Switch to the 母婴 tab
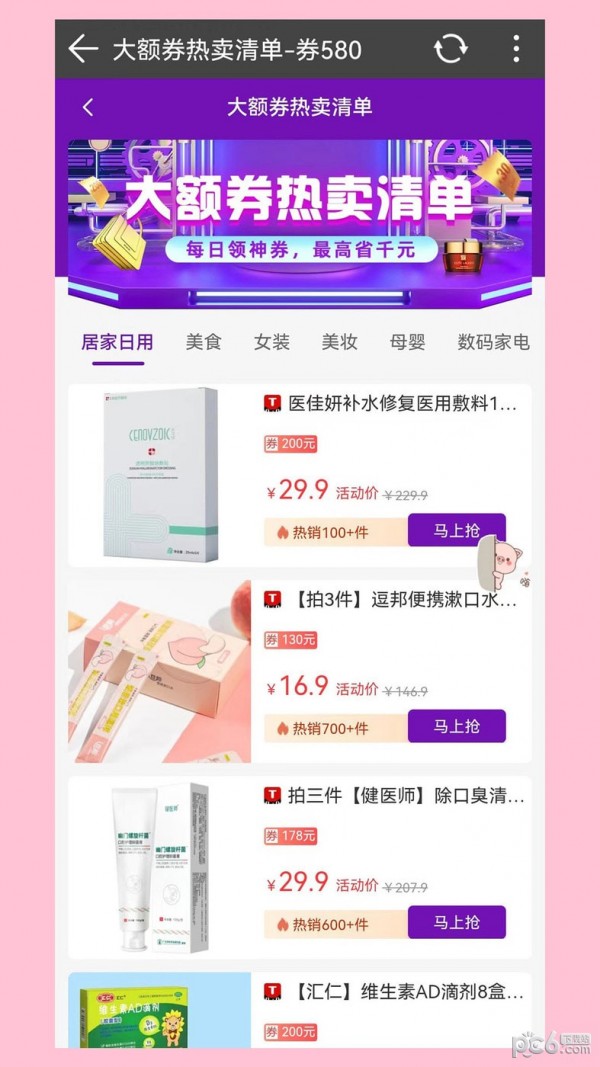The image size is (600, 1067). (407, 342)
